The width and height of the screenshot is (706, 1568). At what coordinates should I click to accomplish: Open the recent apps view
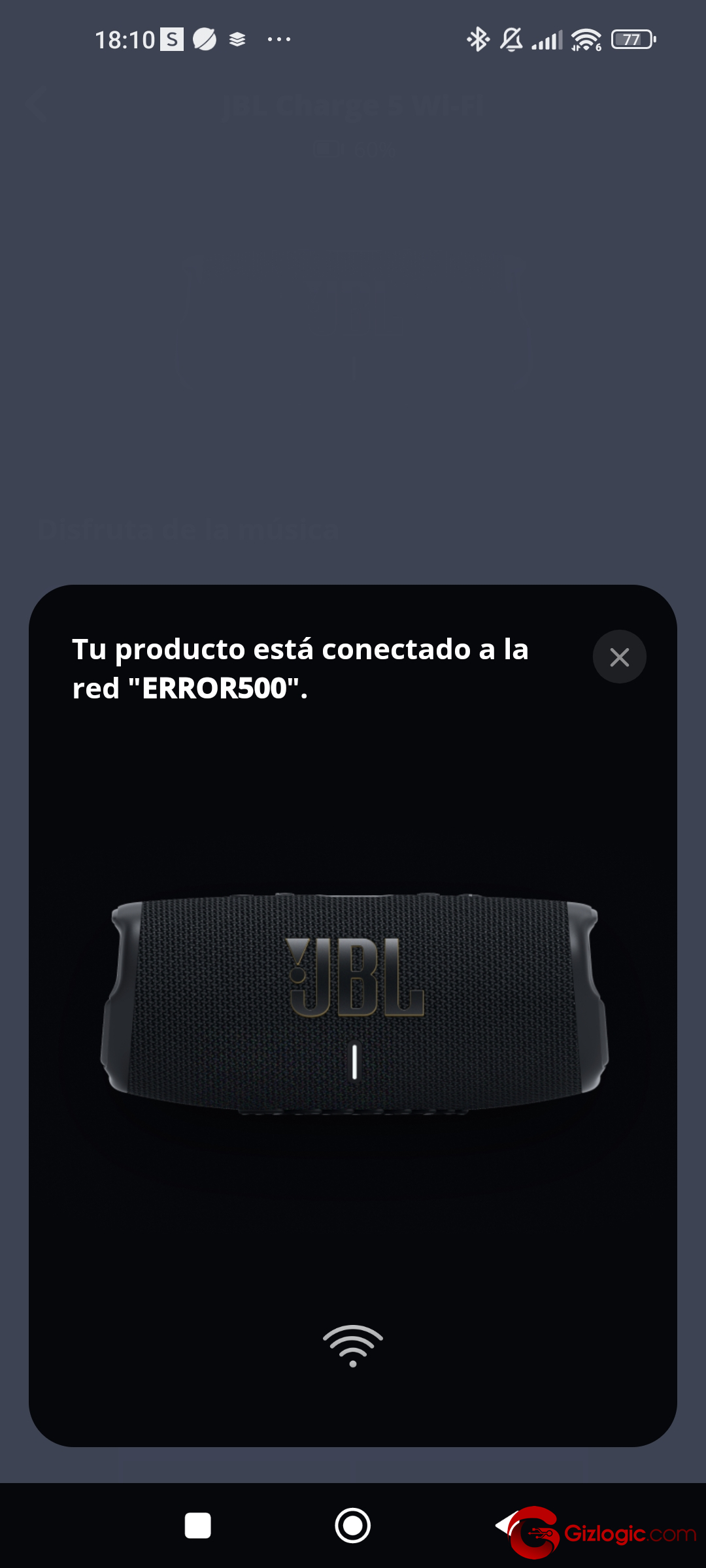197,1526
